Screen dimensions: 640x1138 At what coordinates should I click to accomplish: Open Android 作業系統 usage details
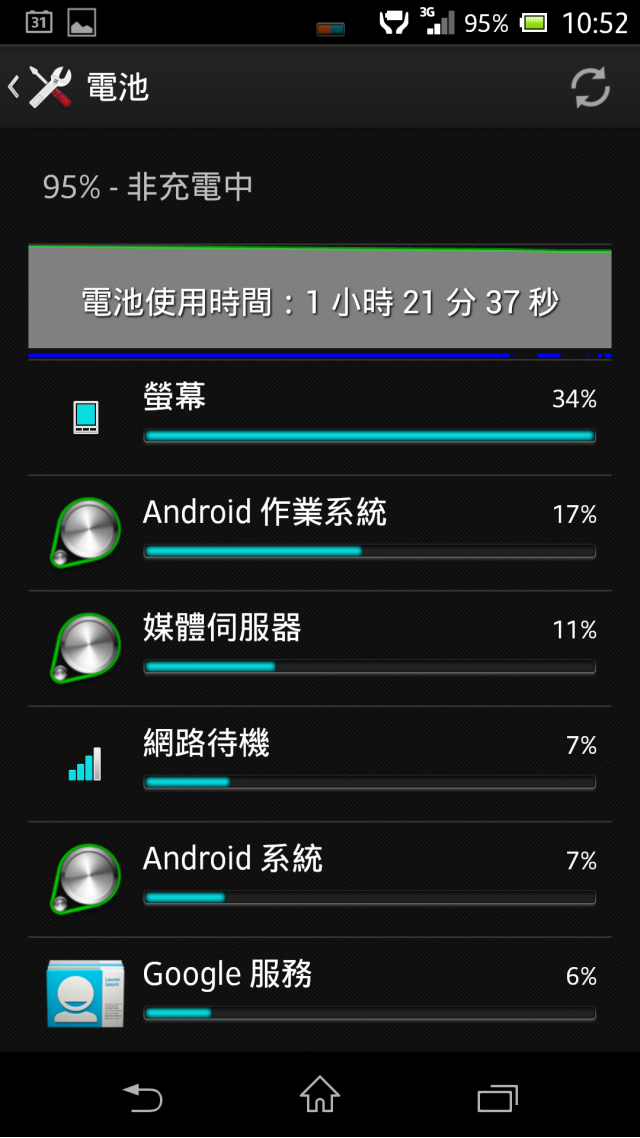point(319,533)
